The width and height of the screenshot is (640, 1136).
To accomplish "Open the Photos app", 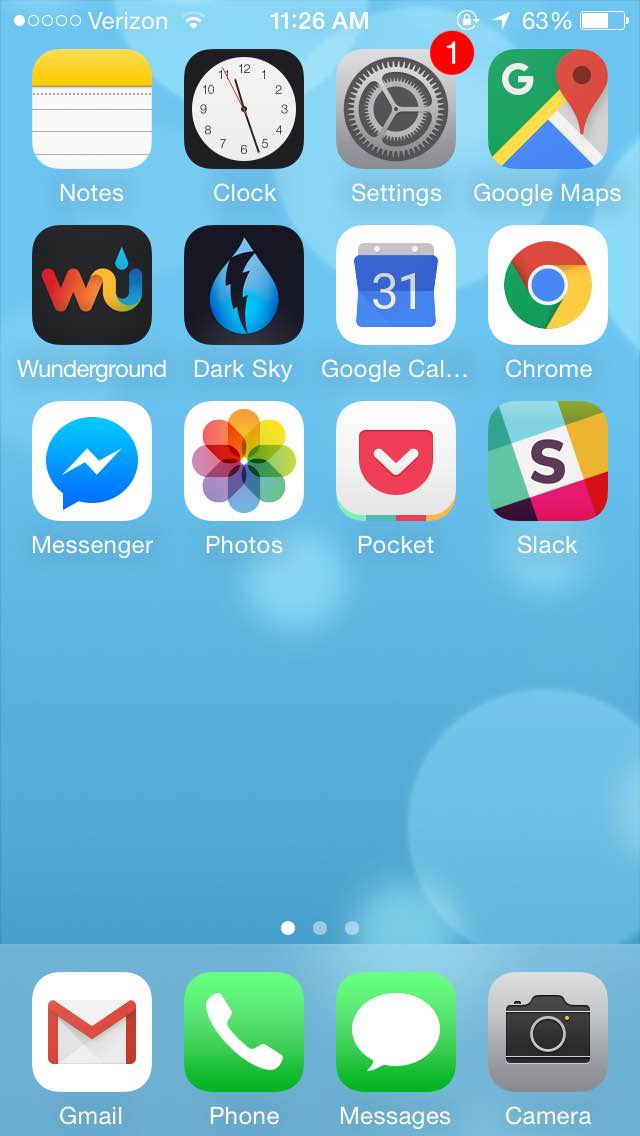I will [244, 462].
